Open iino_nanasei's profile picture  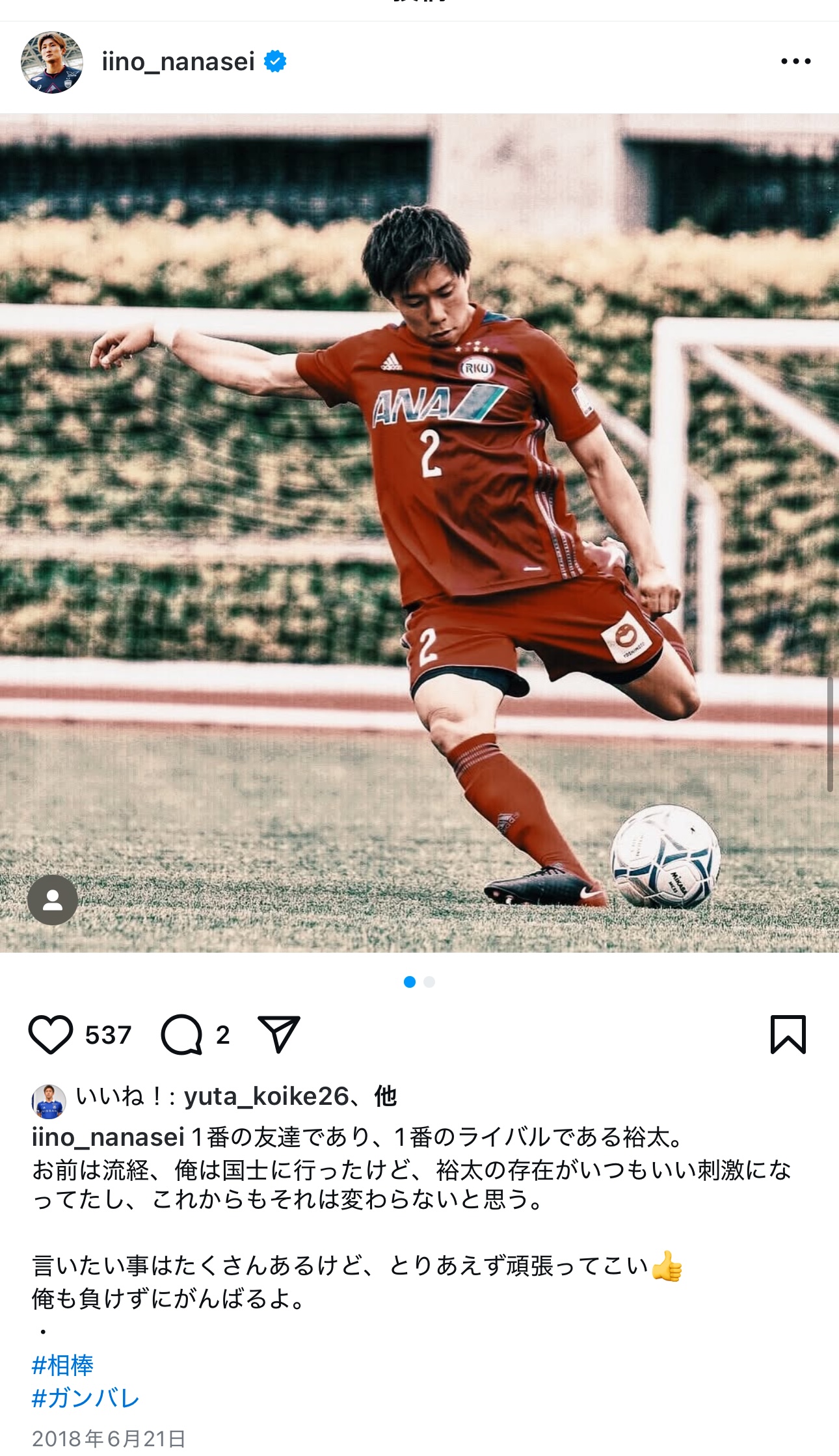point(52,62)
